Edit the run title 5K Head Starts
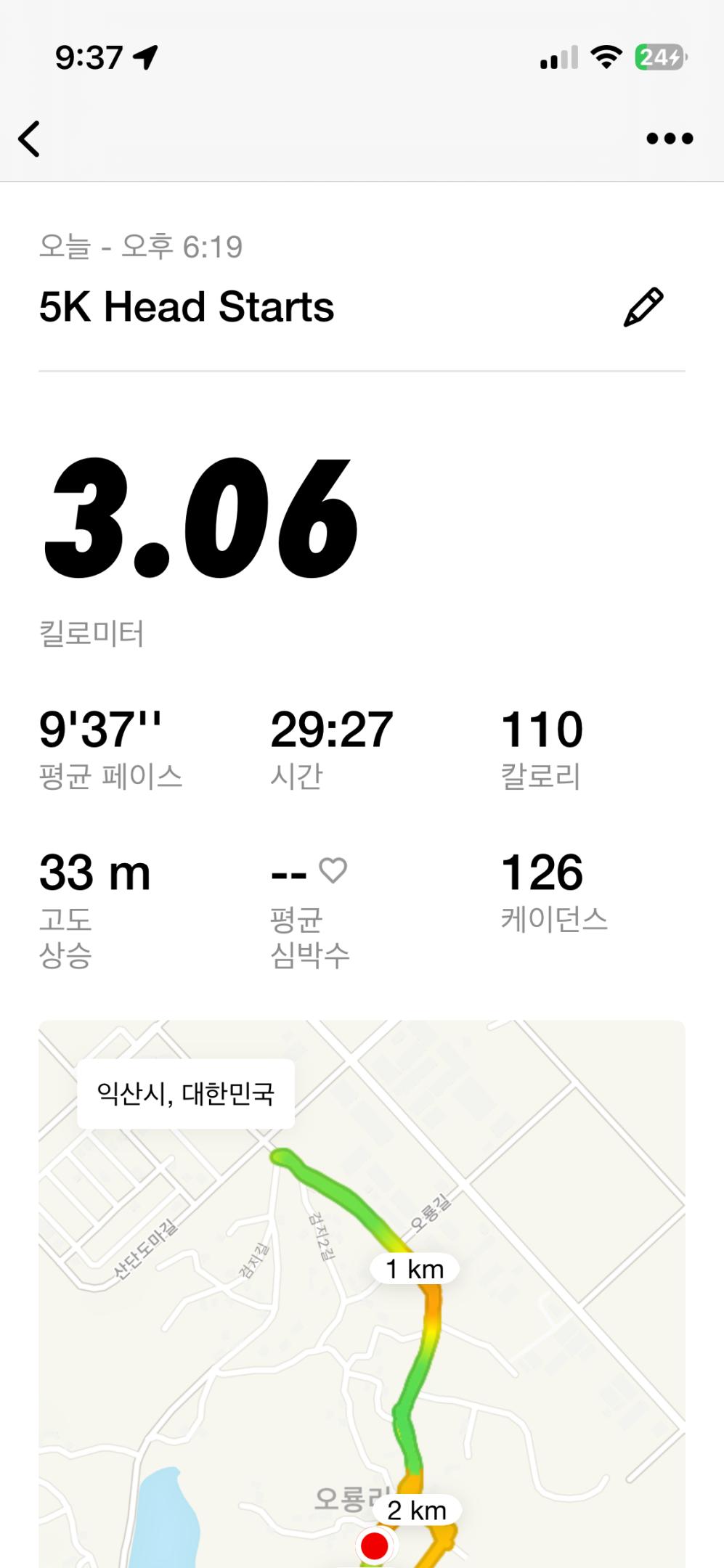 643,307
